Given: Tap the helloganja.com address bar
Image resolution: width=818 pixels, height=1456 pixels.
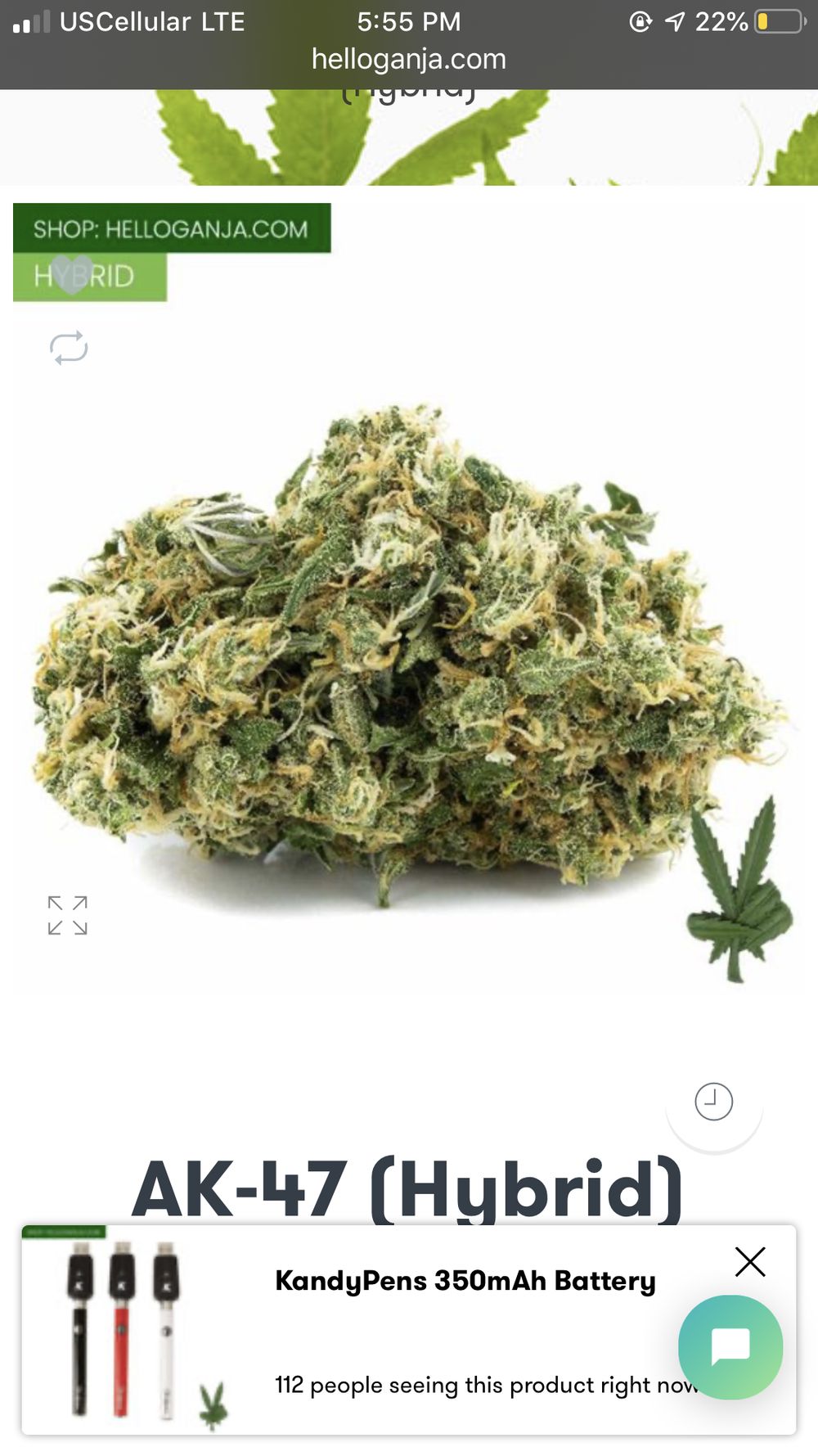Looking at the screenshot, I should click(x=409, y=59).
